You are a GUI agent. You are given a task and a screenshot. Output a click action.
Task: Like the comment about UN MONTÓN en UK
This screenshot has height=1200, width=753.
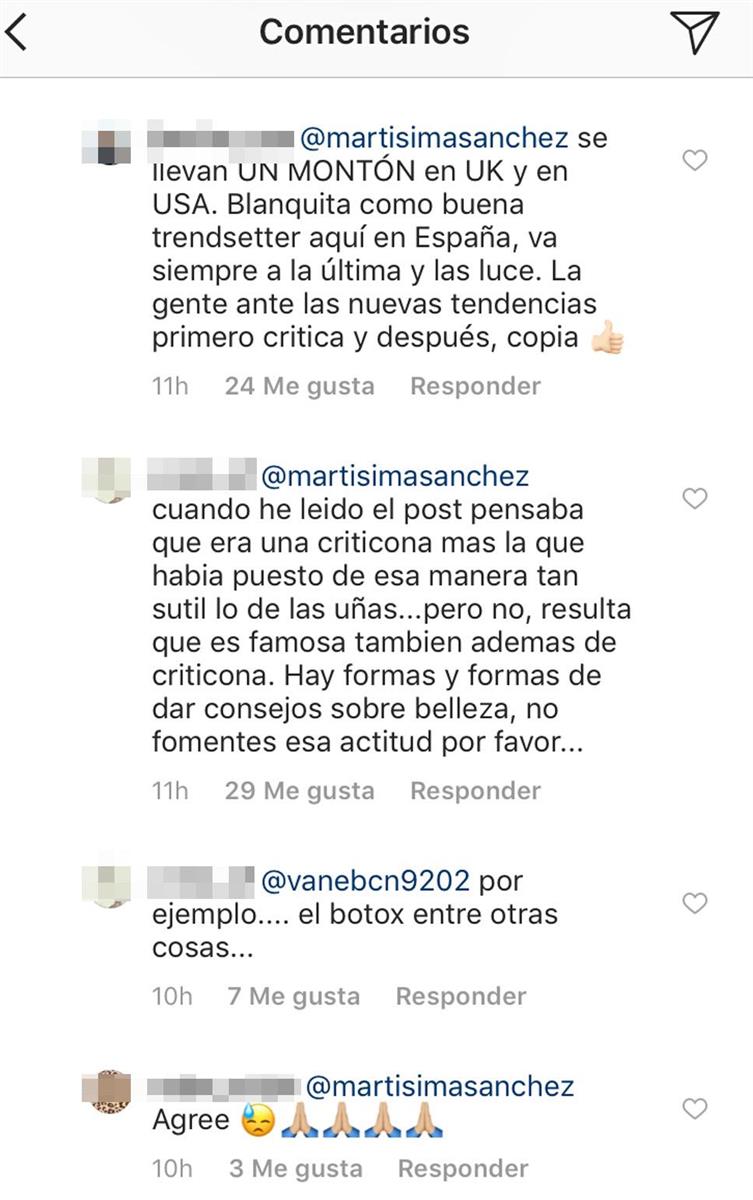click(694, 160)
